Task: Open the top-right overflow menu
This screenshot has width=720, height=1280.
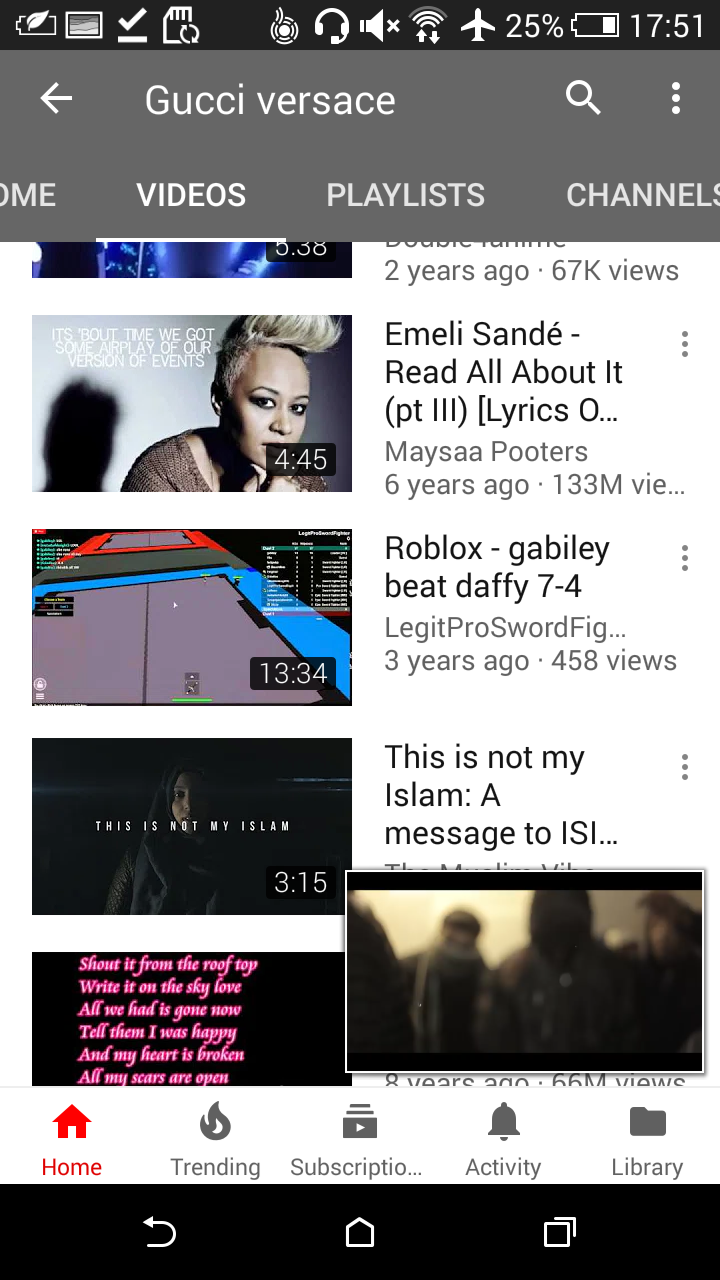Action: tap(676, 99)
